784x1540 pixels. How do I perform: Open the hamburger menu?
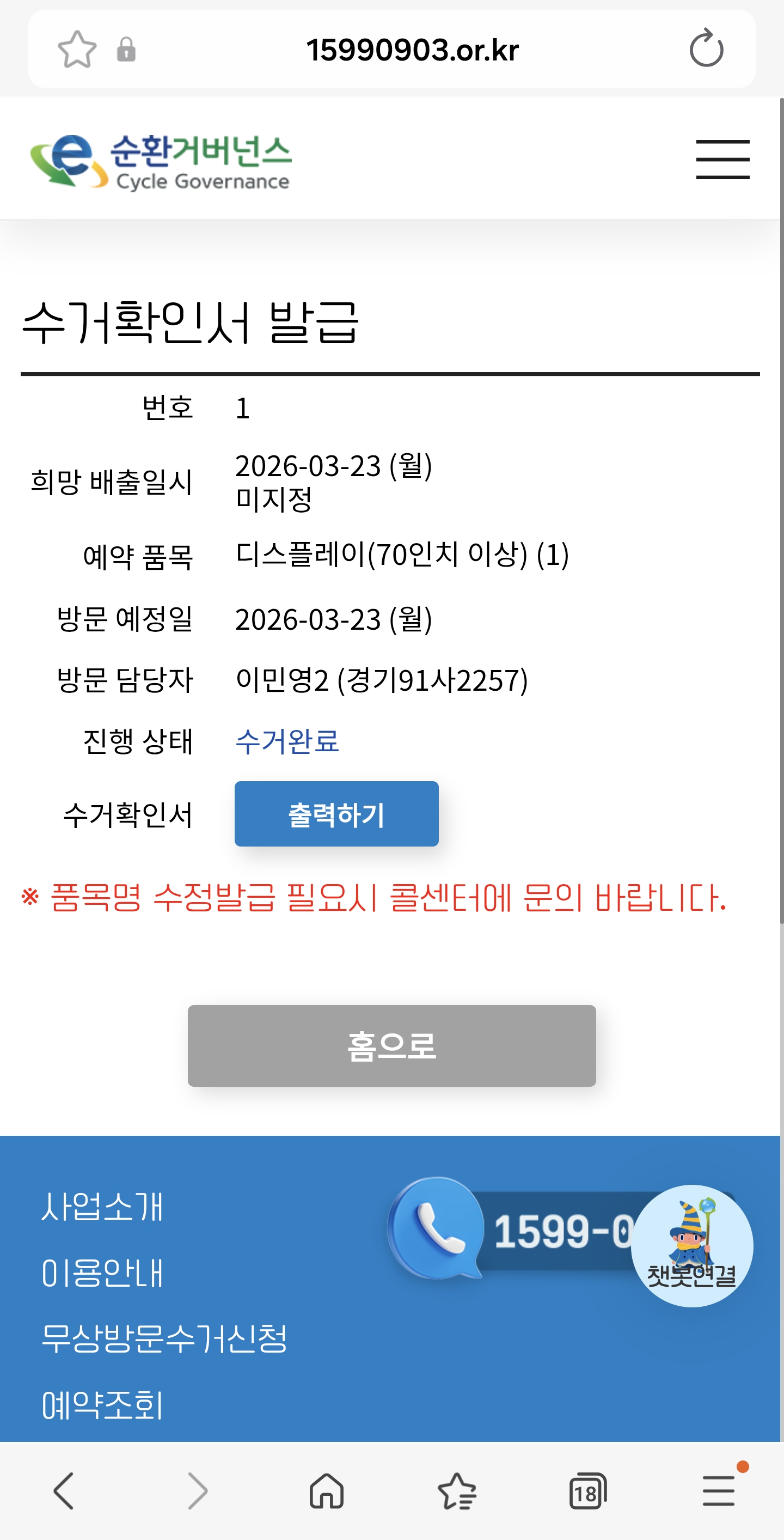pos(722,159)
